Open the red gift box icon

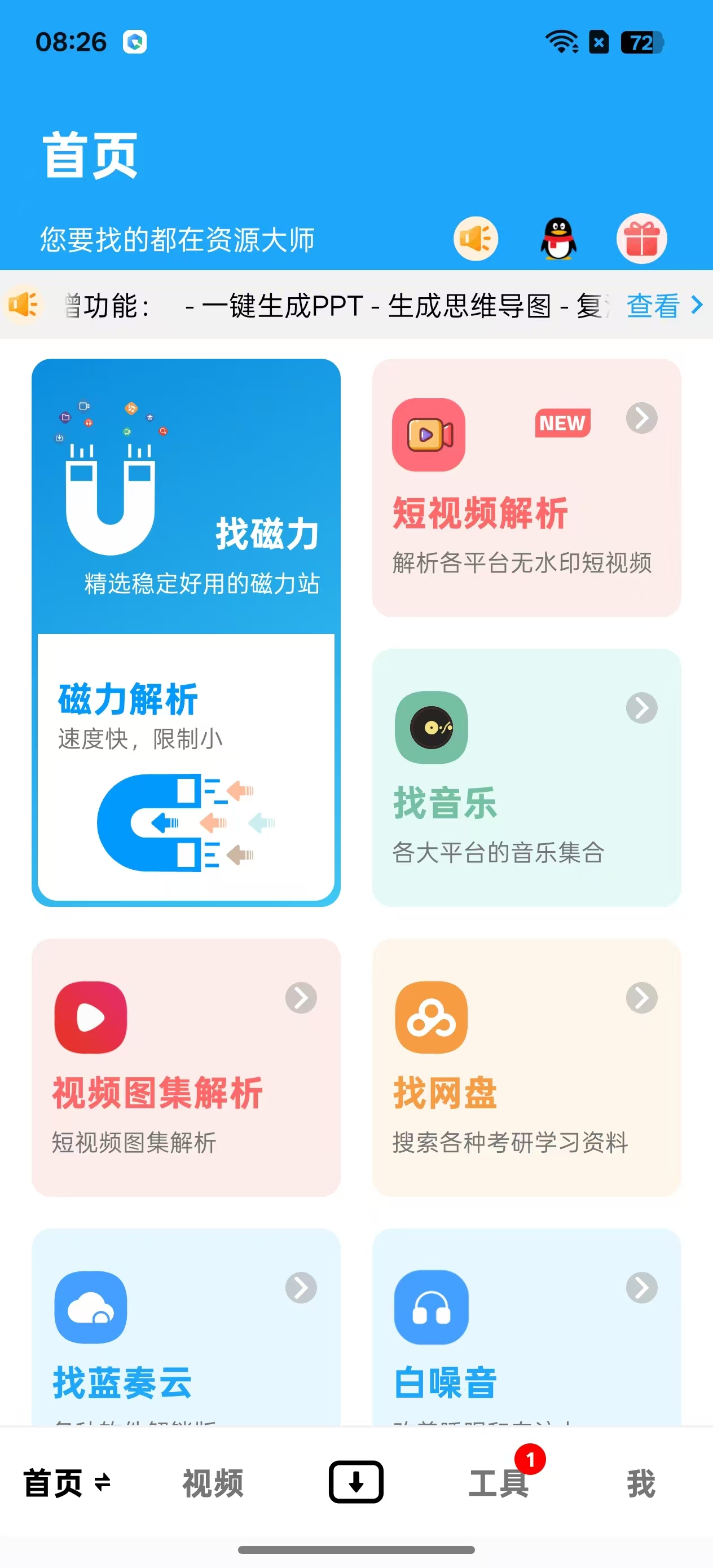pyautogui.click(x=641, y=239)
